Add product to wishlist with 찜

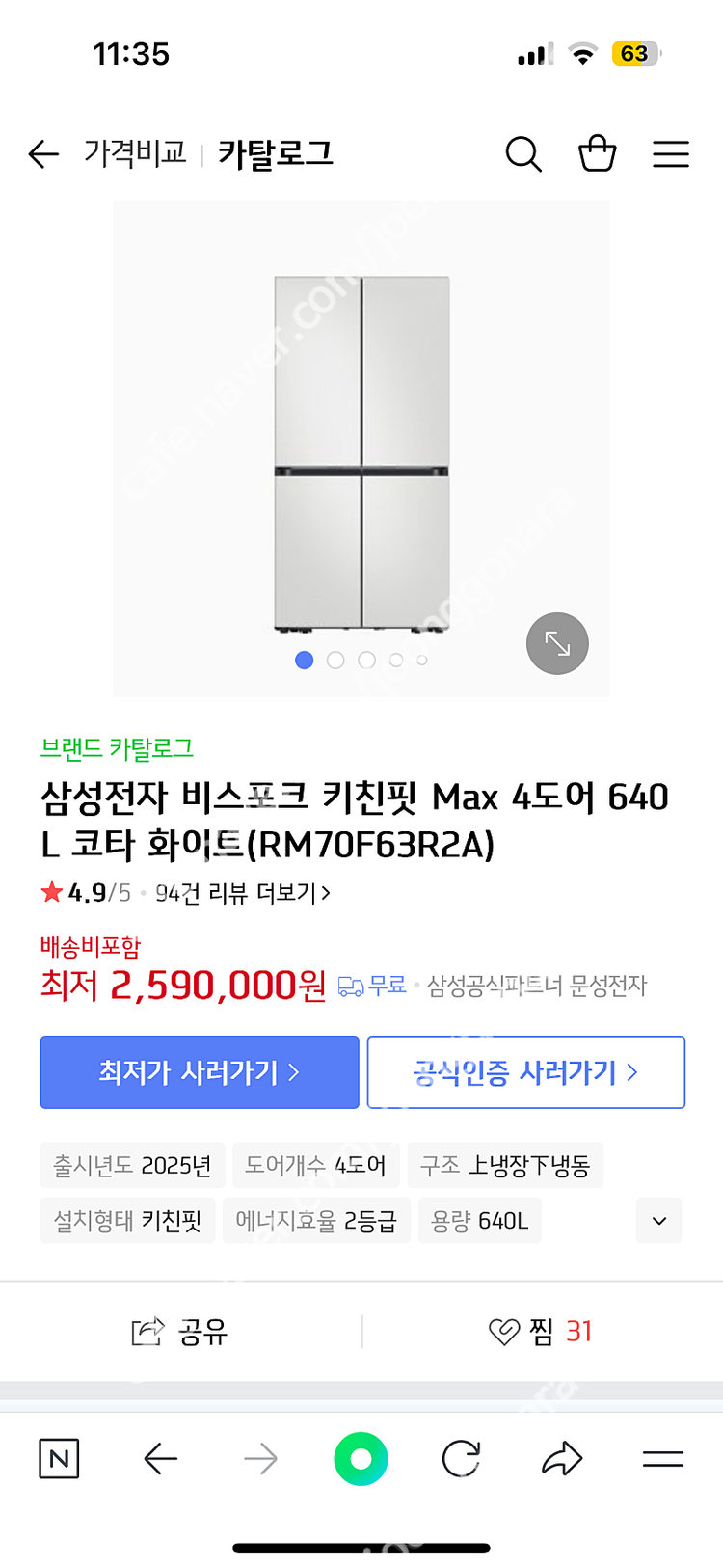point(541,1332)
